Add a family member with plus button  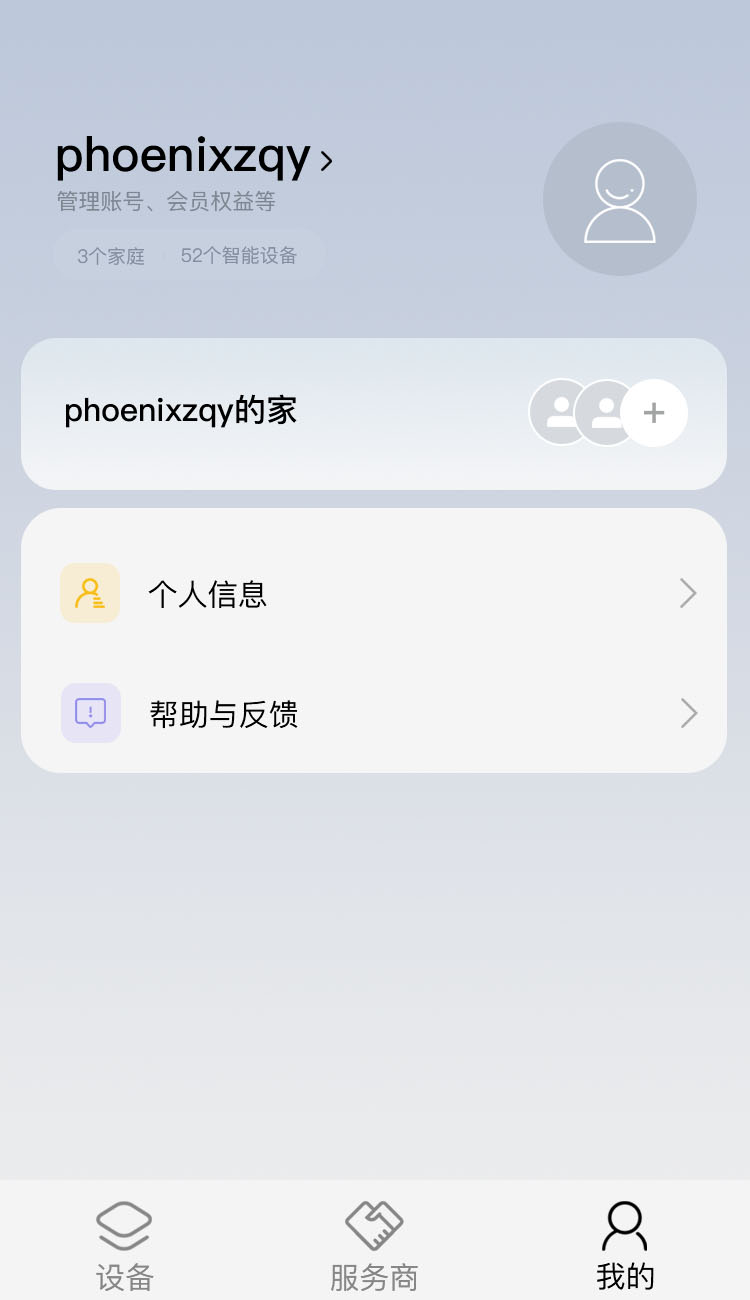point(654,413)
